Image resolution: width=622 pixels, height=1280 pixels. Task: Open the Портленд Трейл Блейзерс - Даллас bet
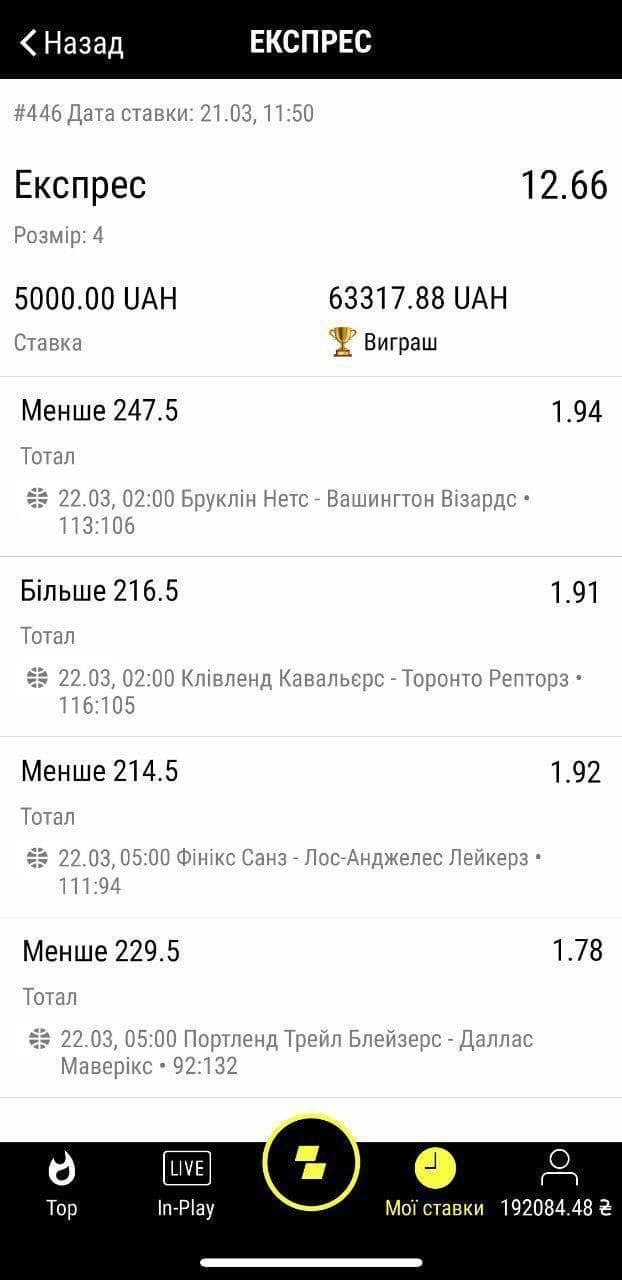click(311, 1007)
